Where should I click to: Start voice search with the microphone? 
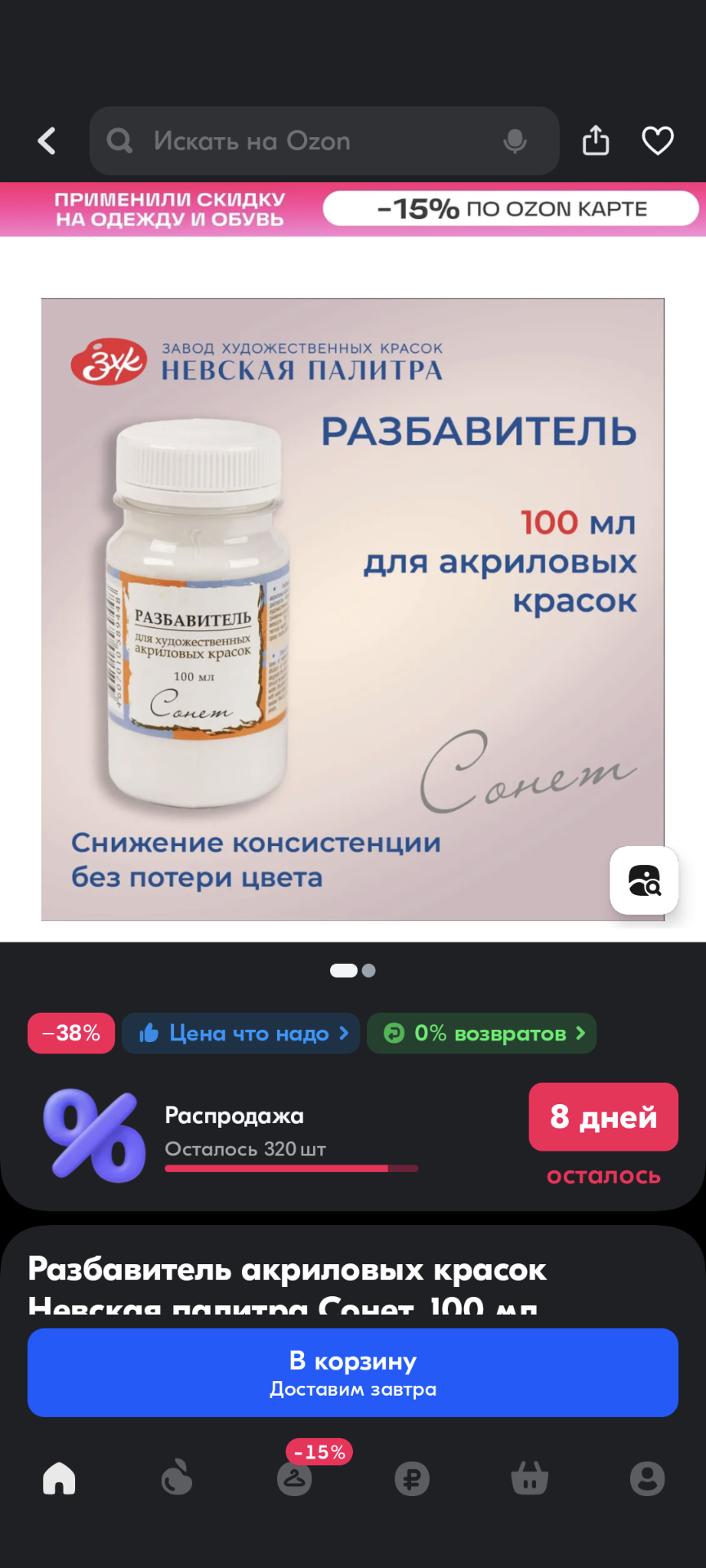tap(515, 141)
